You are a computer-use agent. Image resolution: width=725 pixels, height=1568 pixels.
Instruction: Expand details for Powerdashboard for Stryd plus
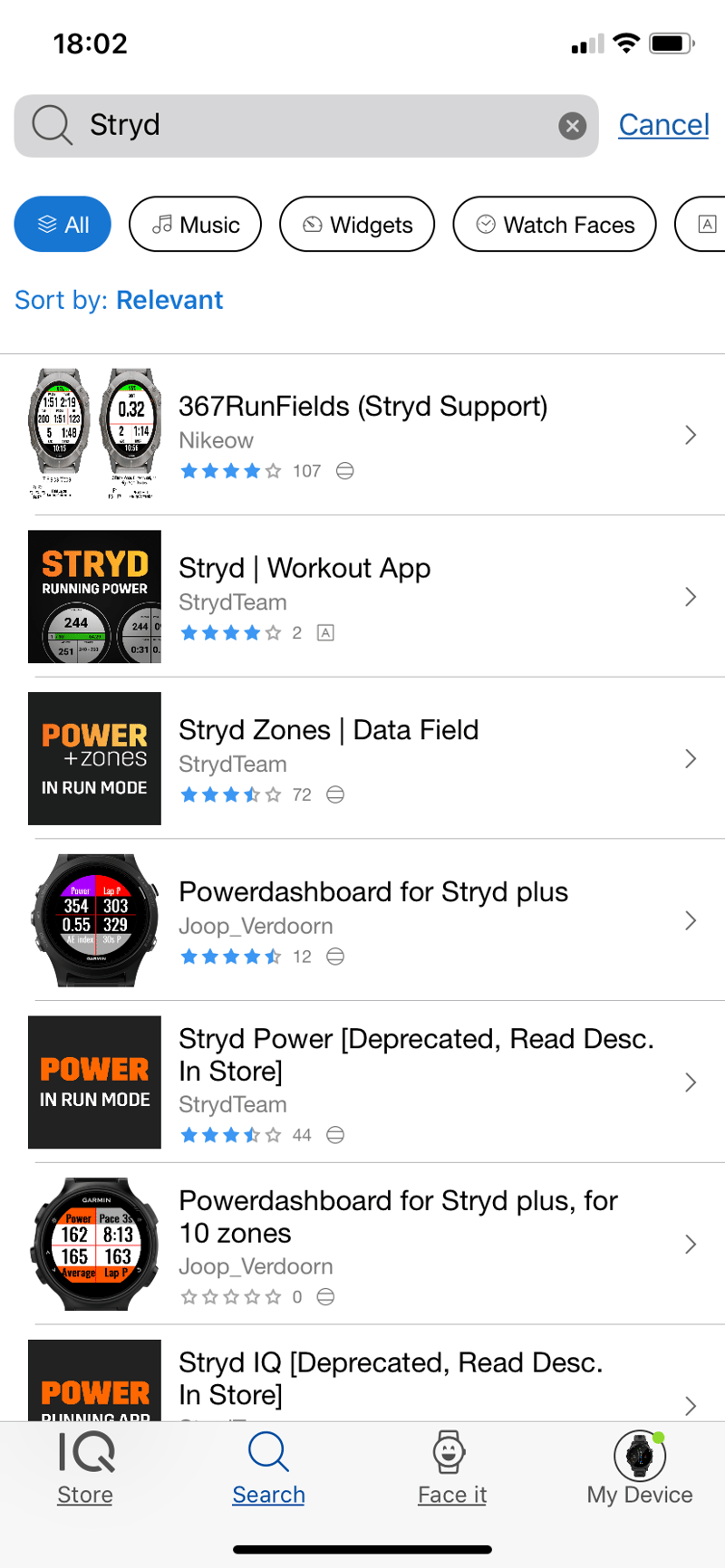691,920
